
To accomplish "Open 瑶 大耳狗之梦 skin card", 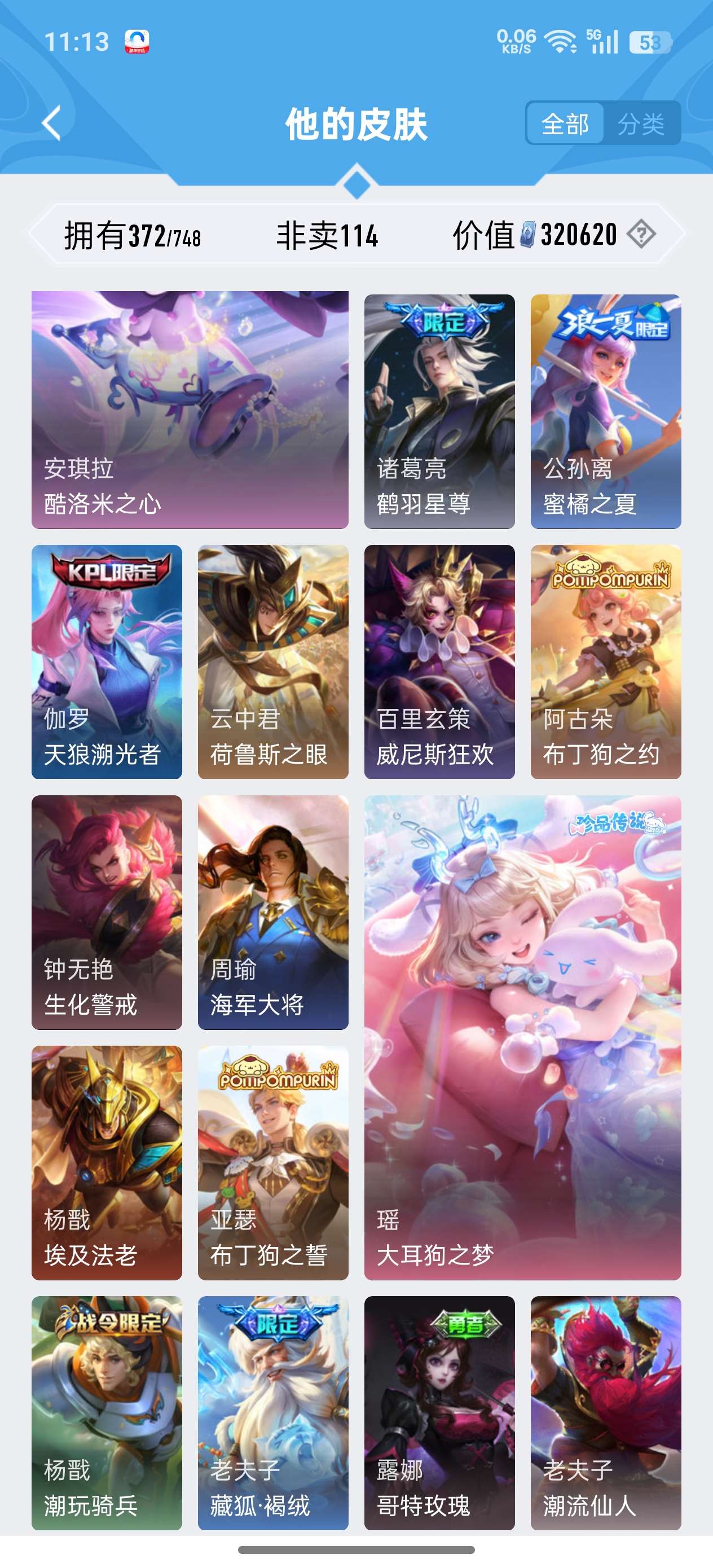I will 522,1037.
